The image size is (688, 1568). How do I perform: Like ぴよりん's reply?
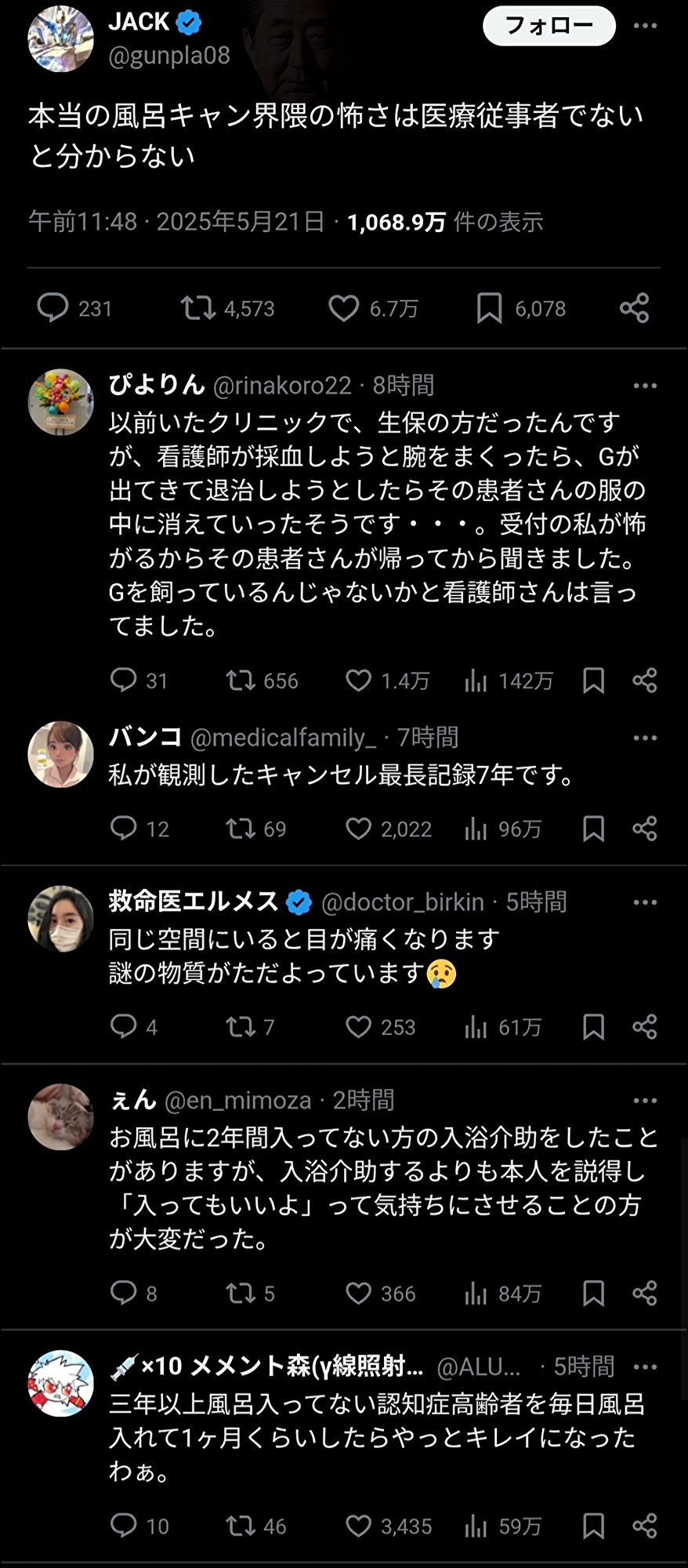point(358,681)
